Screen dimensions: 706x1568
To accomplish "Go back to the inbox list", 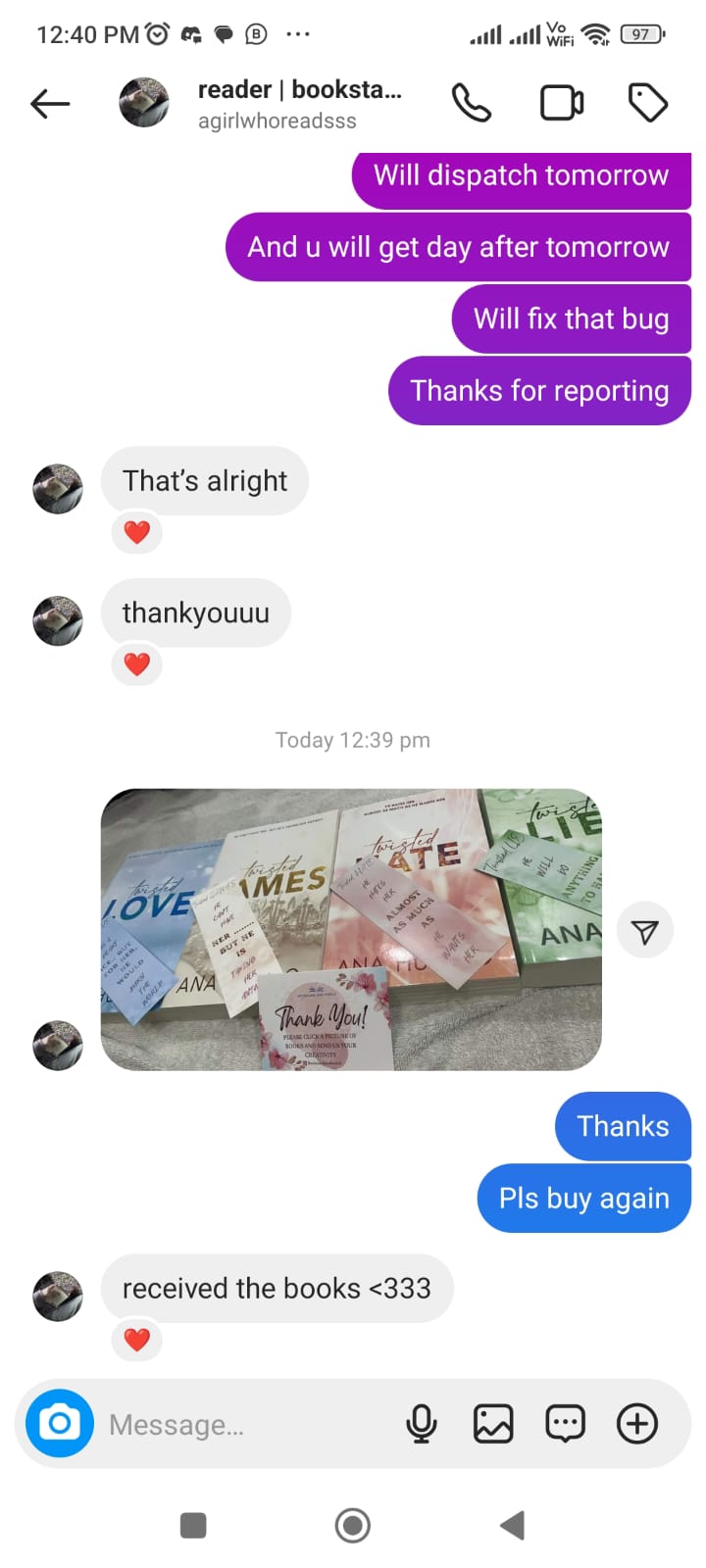I will point(50,103).
